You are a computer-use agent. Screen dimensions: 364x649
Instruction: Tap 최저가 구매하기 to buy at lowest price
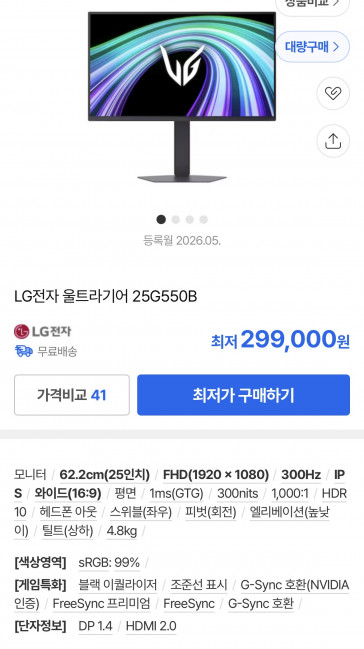tap(243, 395)
